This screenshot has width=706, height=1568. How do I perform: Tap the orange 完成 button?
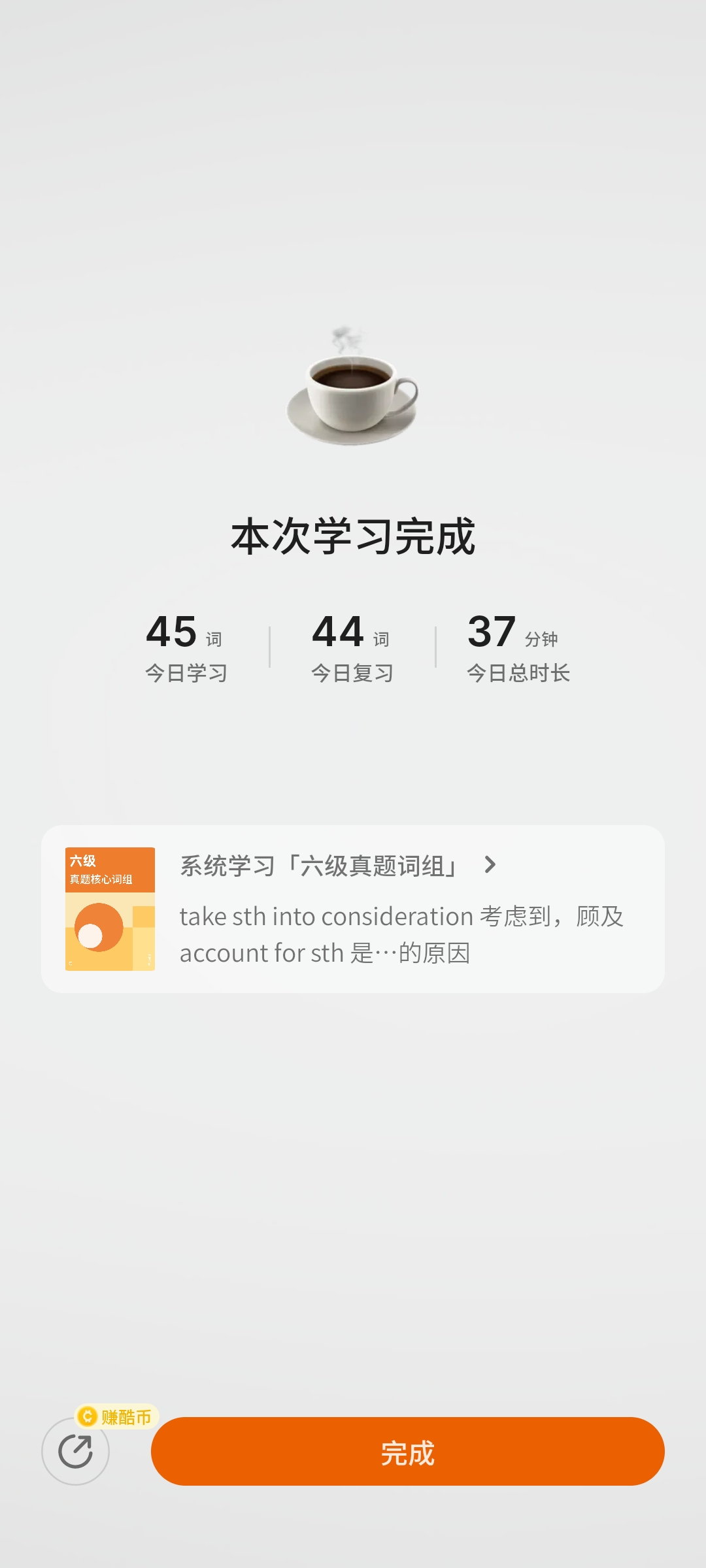point(407,1451)
